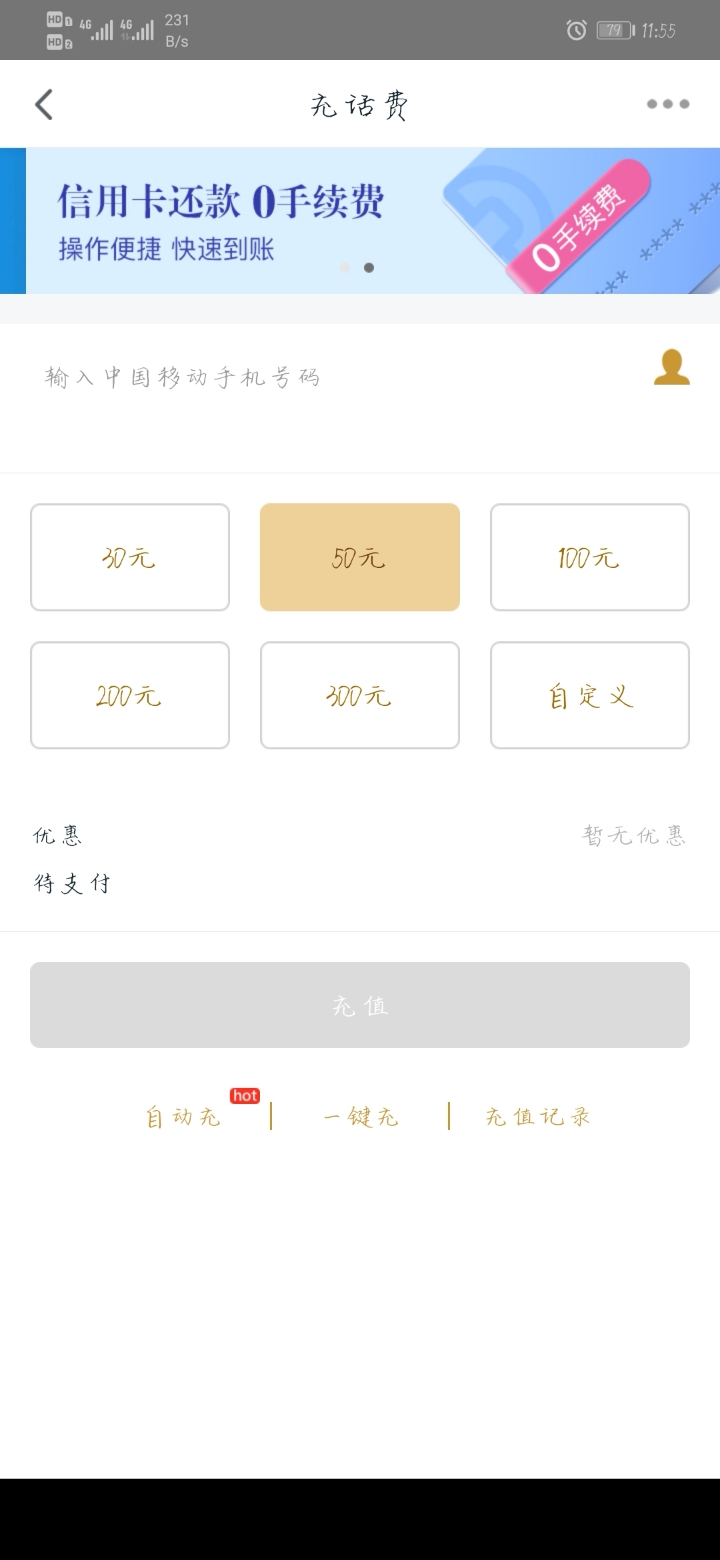720x1560 pixels.
Task: Select 自定义 custom amount
Action: (590, 695)
